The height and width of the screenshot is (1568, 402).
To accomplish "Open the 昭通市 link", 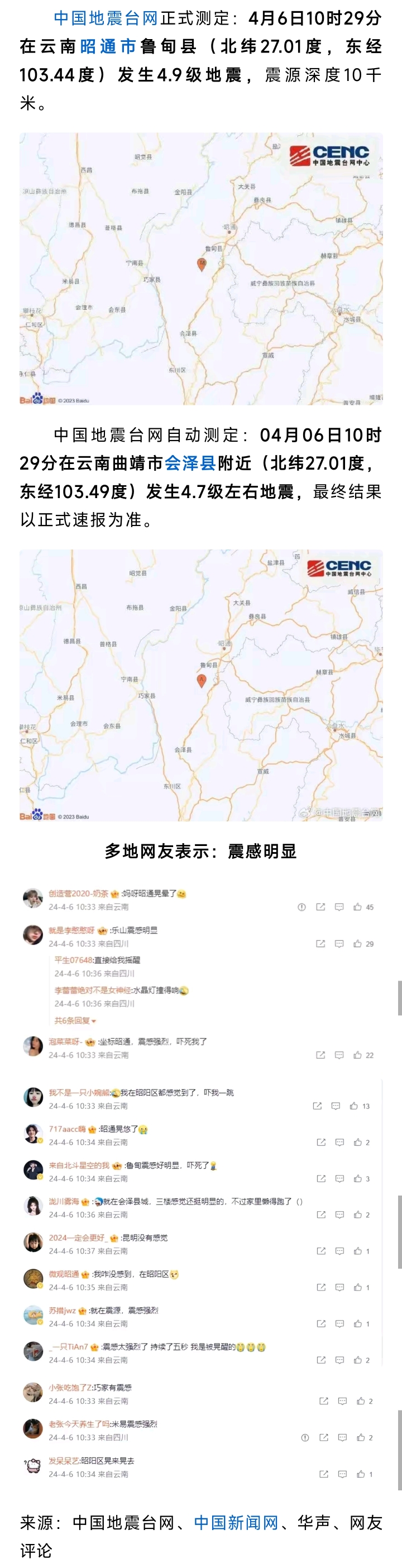I will pyautogui.click(x=108, y=47).
